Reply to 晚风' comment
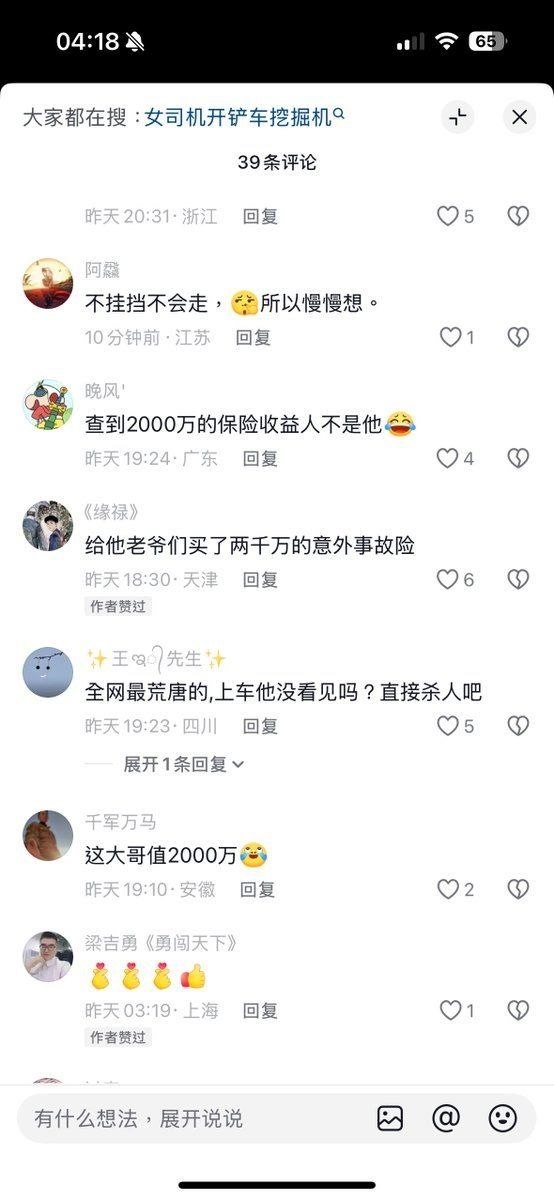 [261, 459]
